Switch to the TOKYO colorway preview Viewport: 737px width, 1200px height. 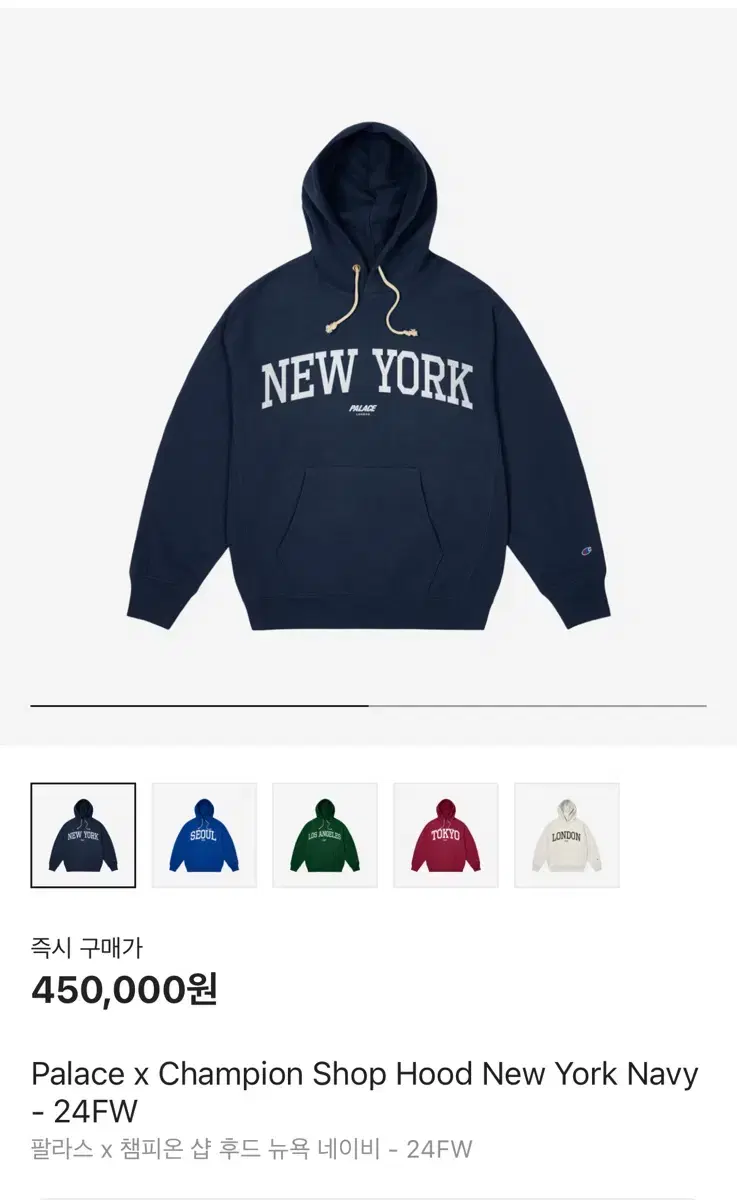pos(443,833)
